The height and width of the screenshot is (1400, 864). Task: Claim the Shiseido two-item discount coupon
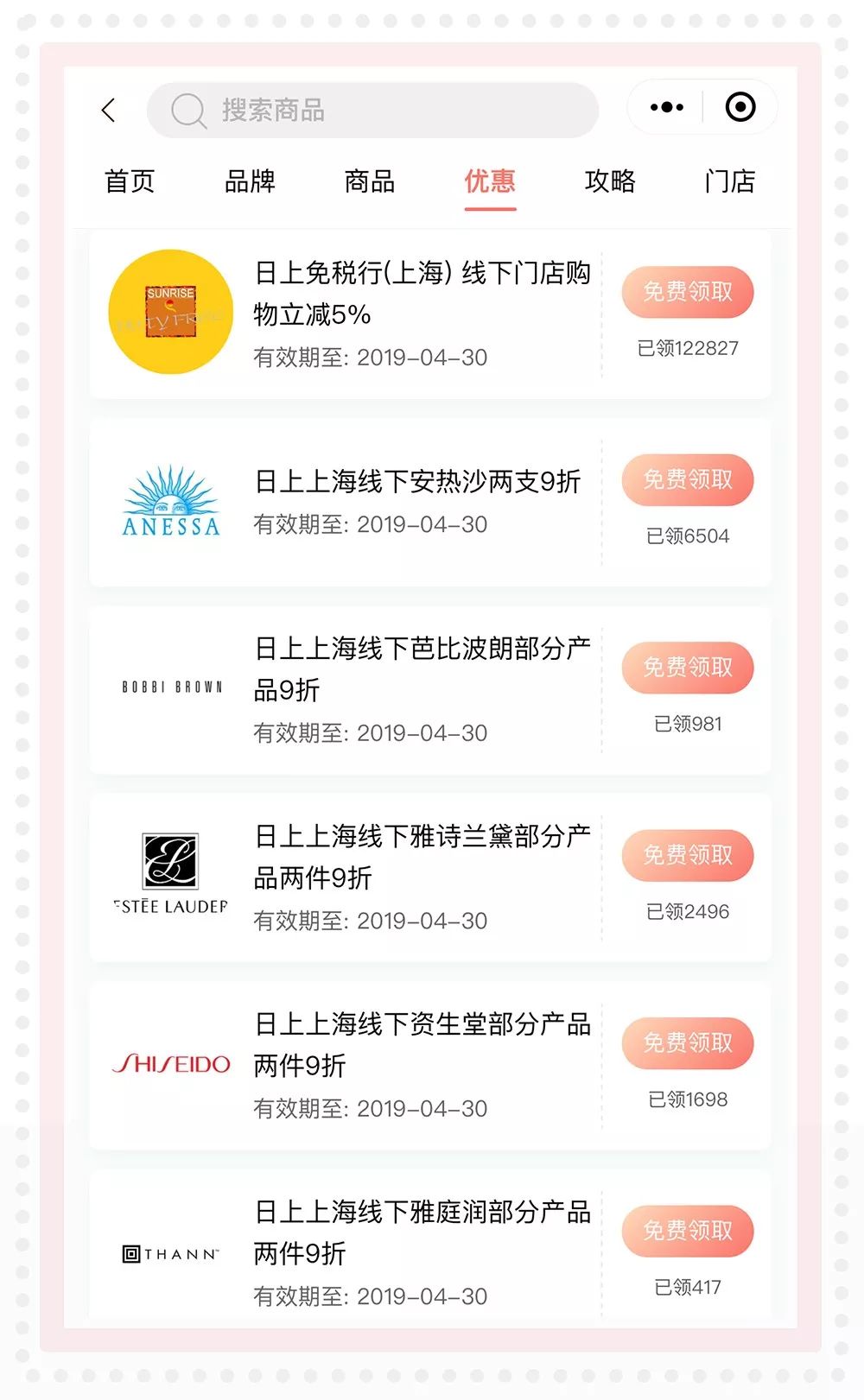[x=688, y=1044]
